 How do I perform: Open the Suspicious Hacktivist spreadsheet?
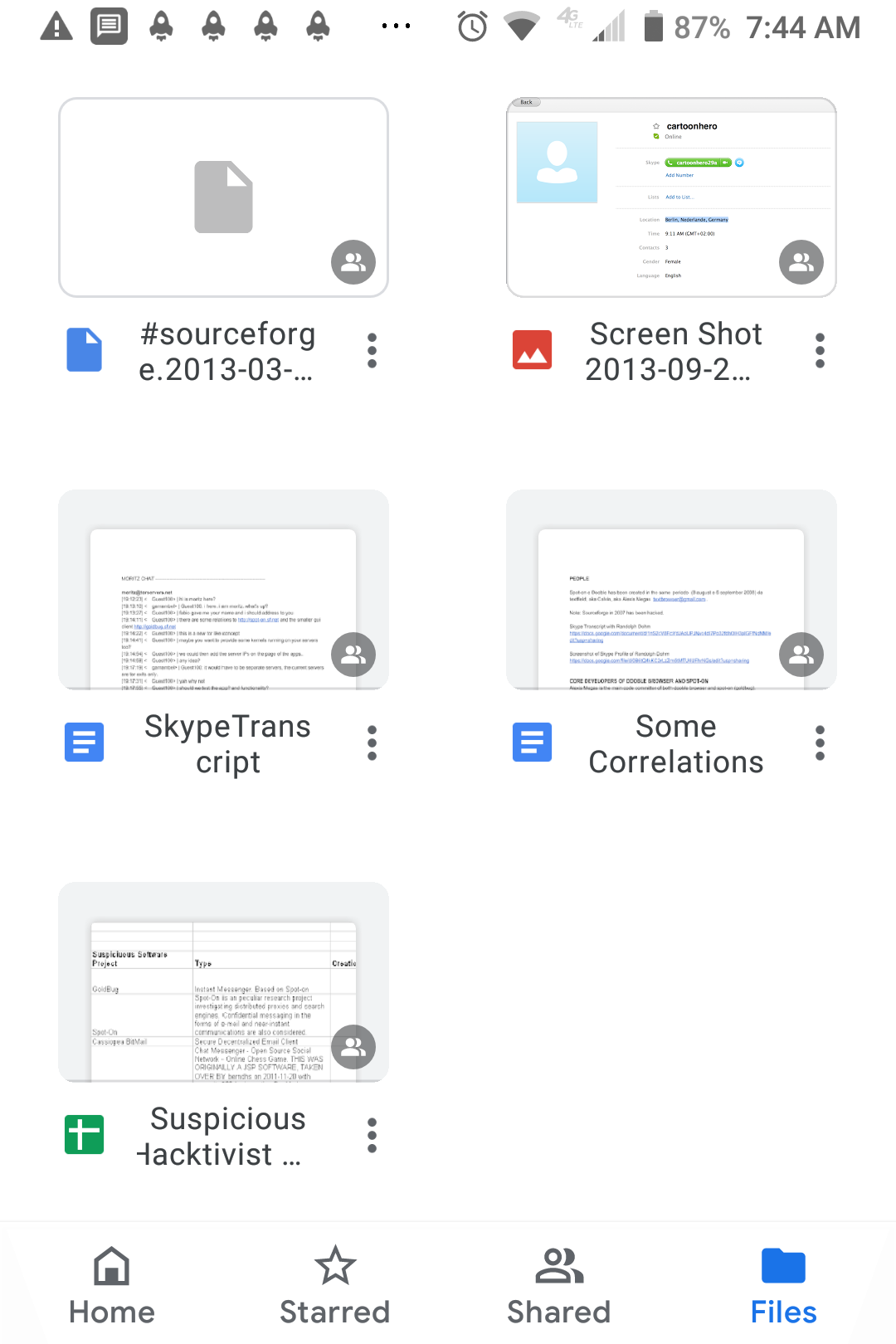[223, 982]
